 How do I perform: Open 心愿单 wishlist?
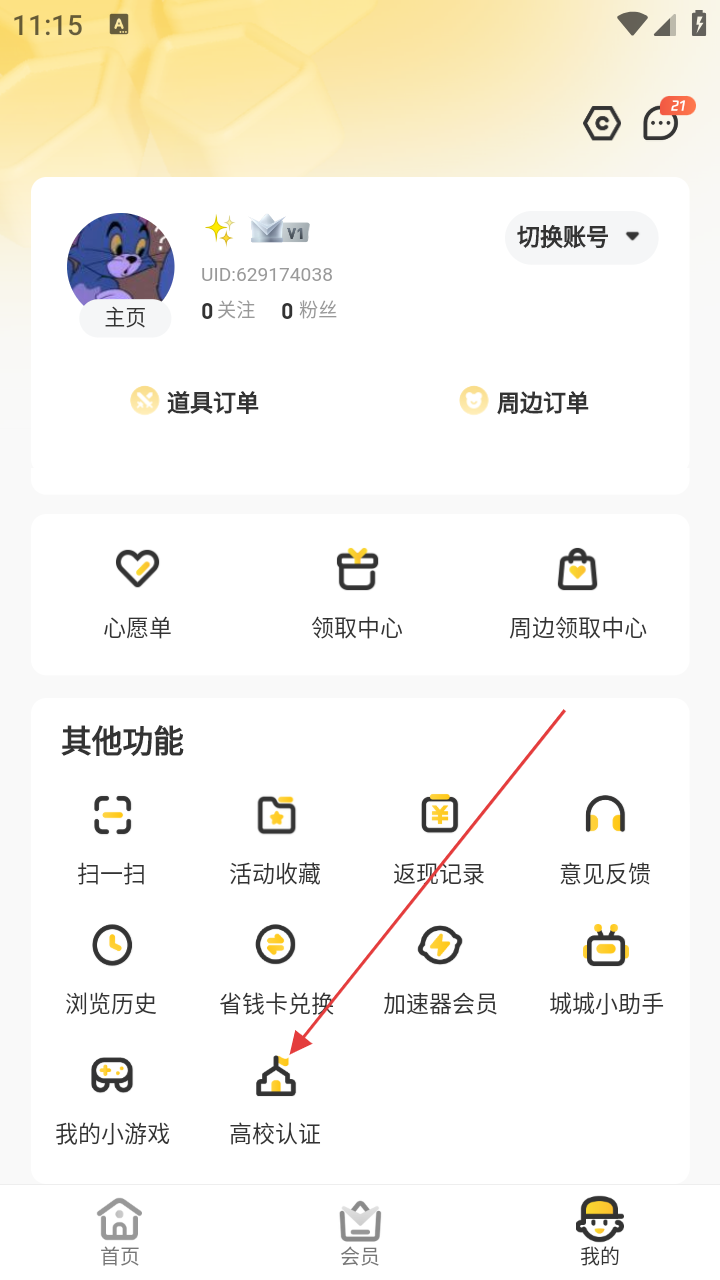(x=138, y=594)
